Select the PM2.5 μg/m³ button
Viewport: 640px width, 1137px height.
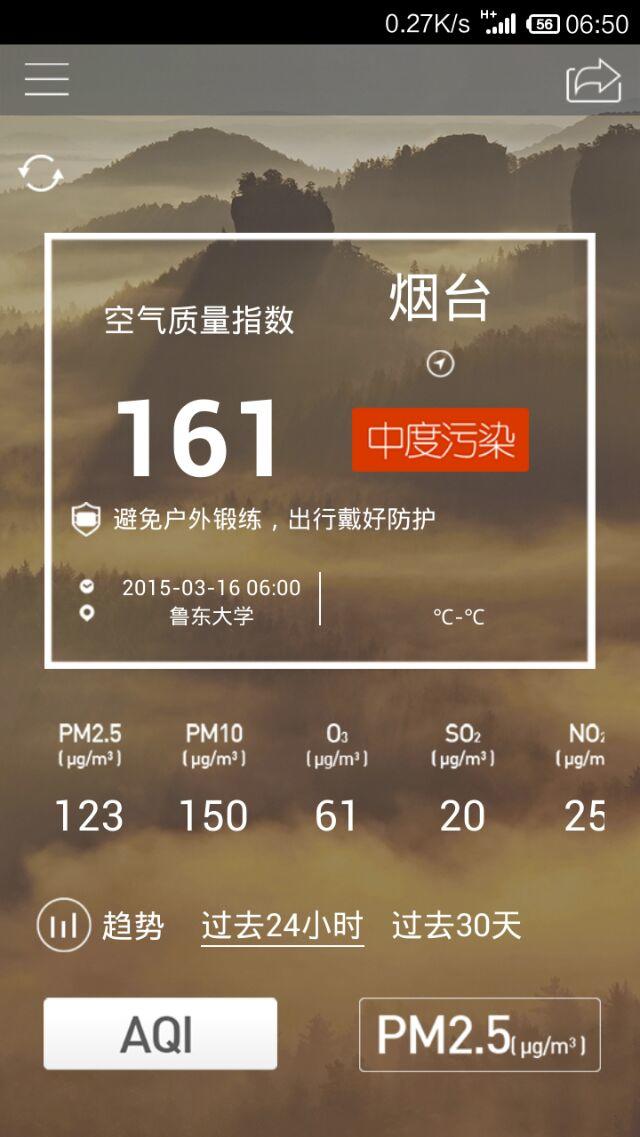(480, 1034)
